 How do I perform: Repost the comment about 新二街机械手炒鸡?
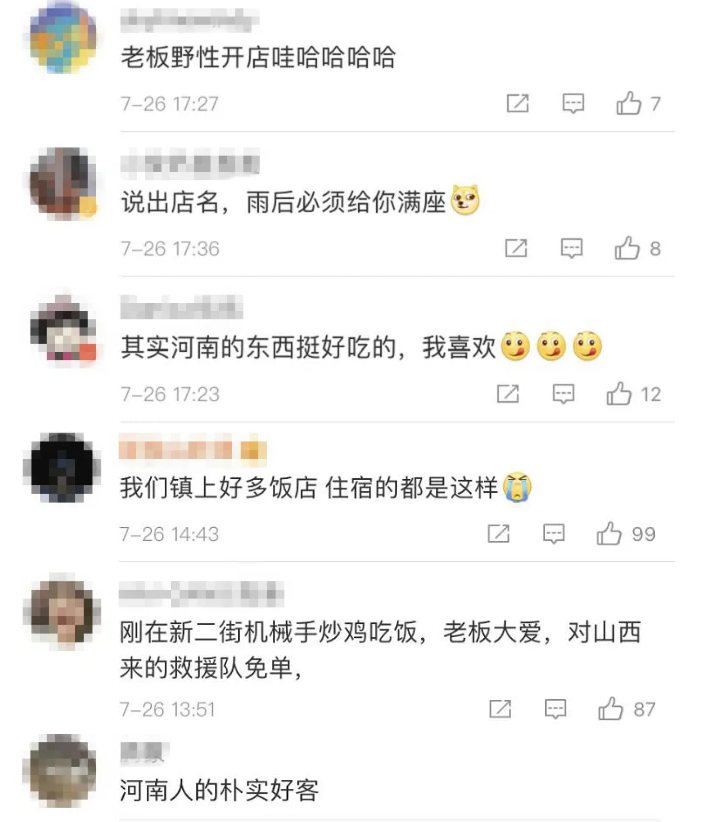coord(500,709)
